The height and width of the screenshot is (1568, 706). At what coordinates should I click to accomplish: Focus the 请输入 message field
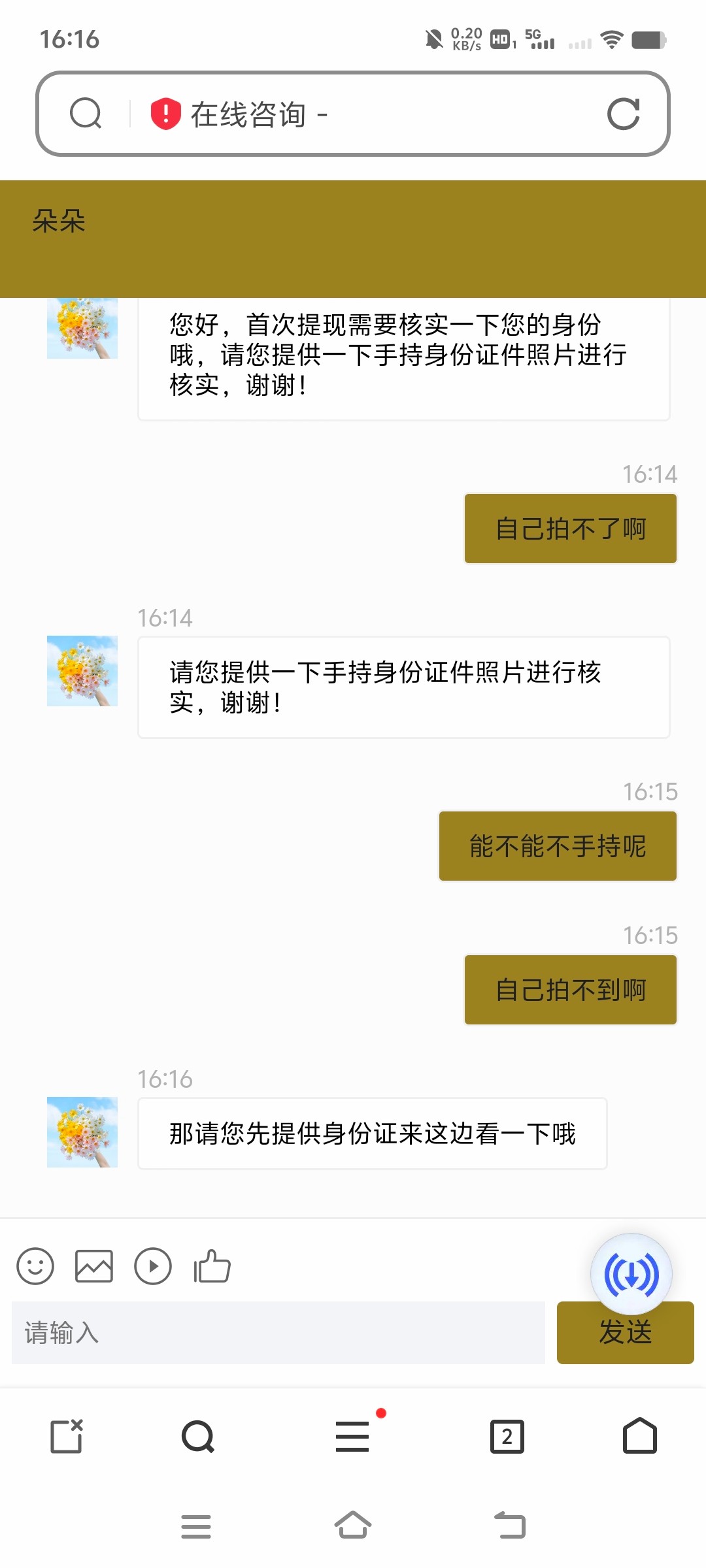click(x=278, y=1333)
